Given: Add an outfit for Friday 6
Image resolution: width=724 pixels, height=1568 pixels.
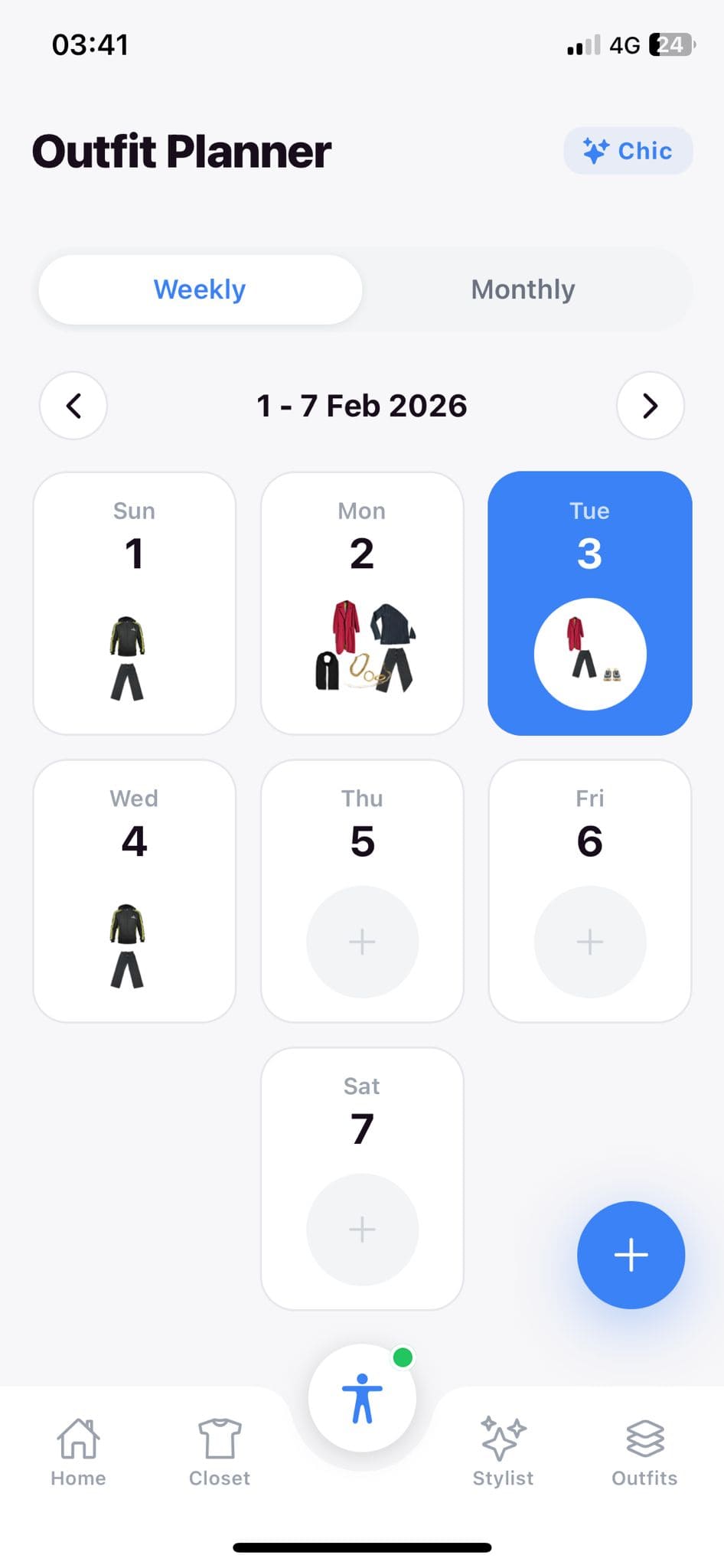Looking at the screenshot, I should pyautogui.click(x=589, y=942).
